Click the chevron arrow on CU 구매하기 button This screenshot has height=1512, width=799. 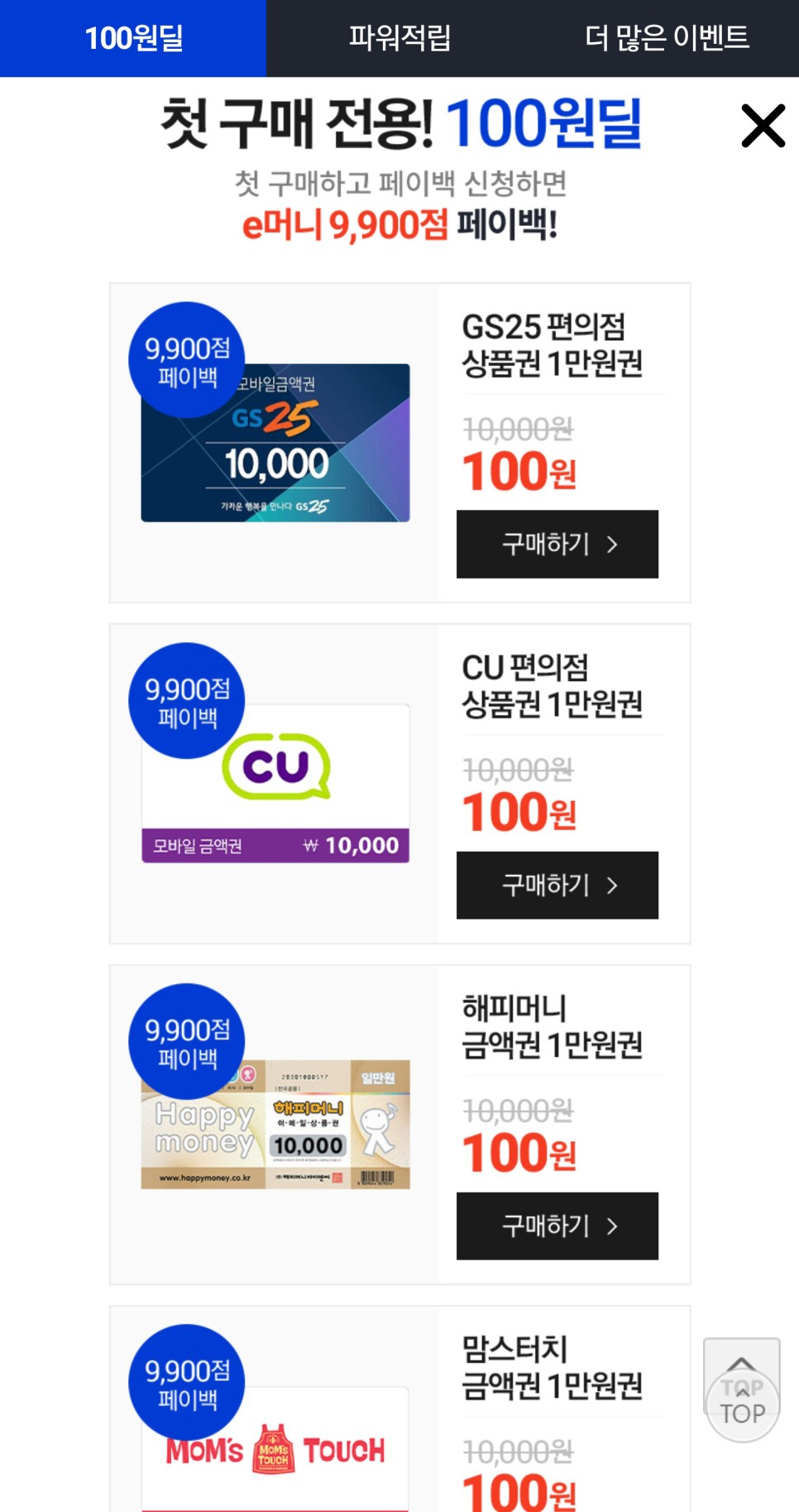coord(612,886)
